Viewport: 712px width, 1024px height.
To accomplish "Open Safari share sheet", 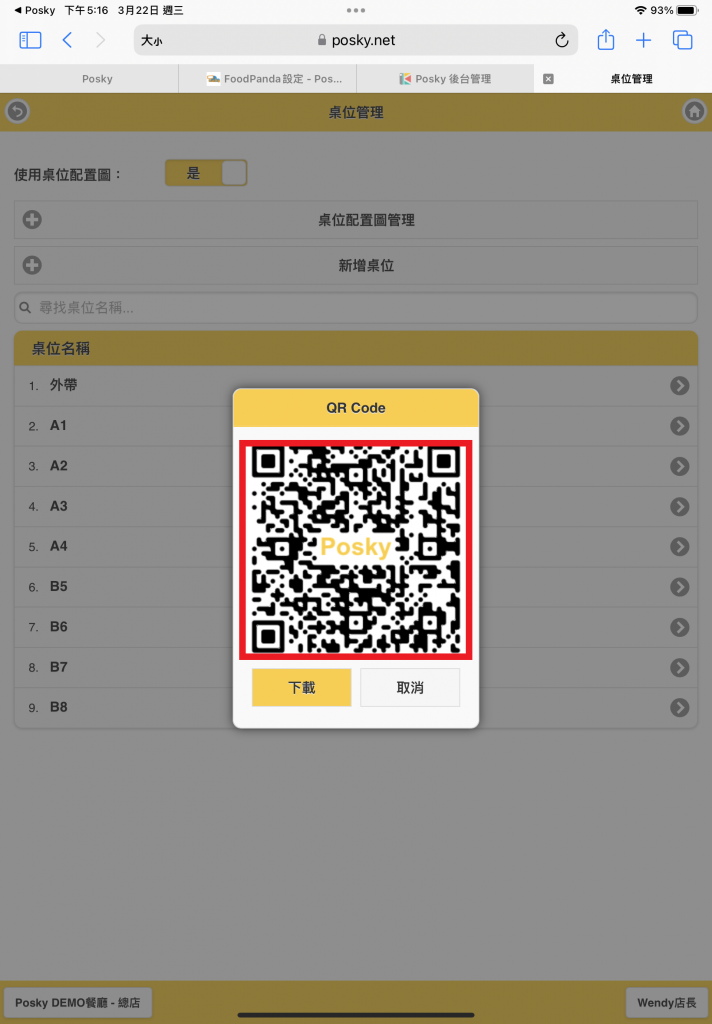I will point(606,40).
